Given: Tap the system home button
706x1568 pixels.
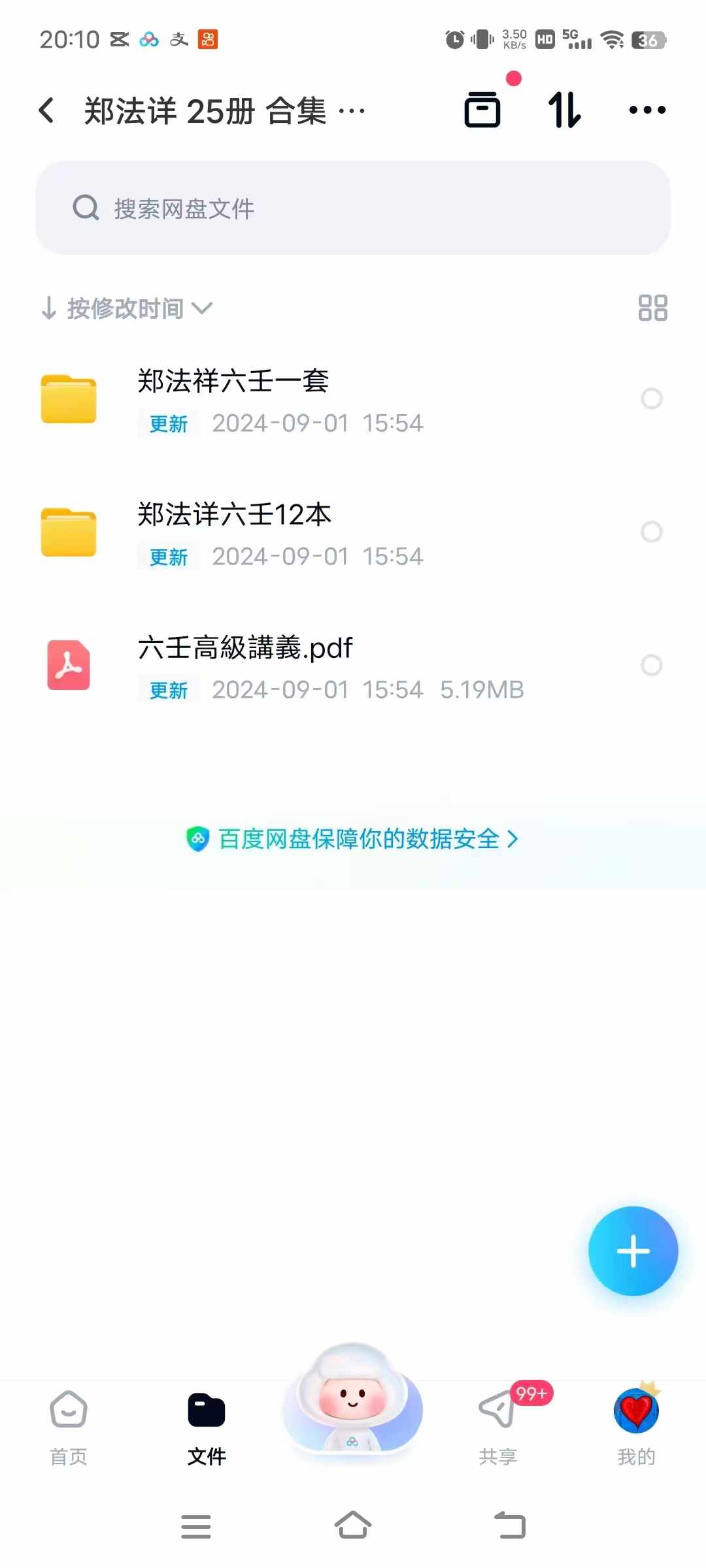Looking at the screenshot, I should 353,1526.
